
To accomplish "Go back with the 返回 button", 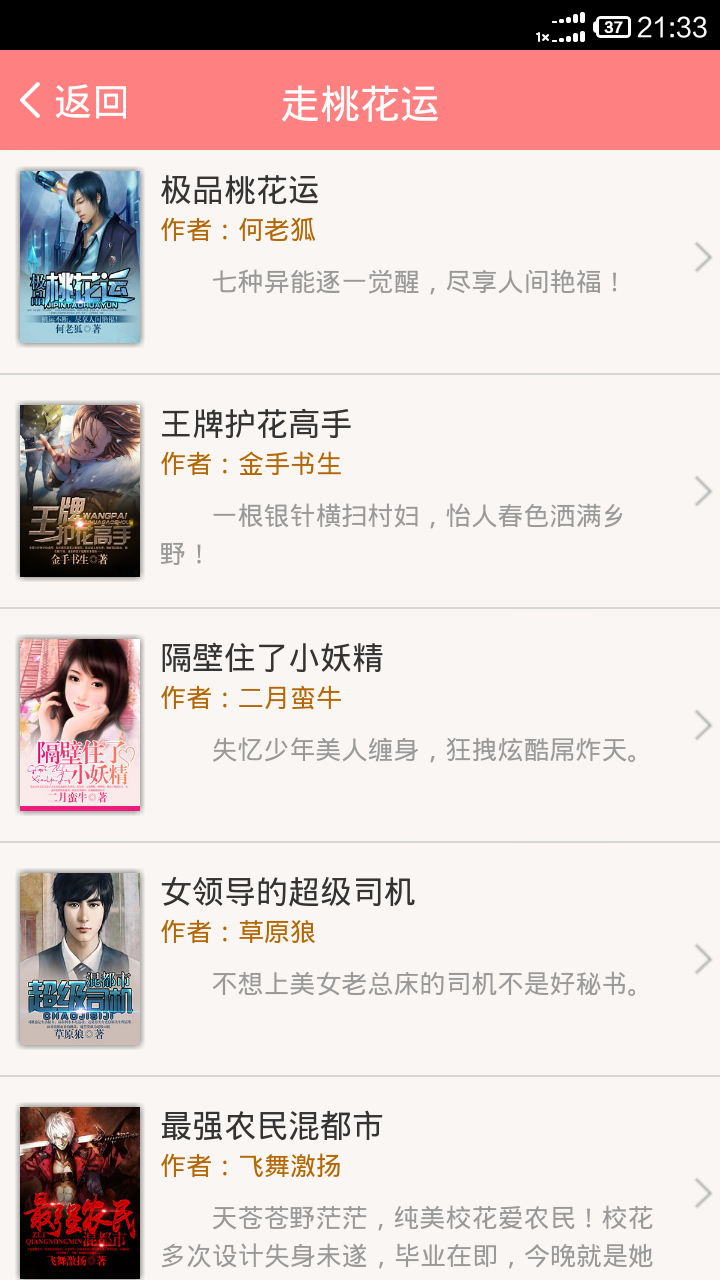I will (x=74, y=101).
